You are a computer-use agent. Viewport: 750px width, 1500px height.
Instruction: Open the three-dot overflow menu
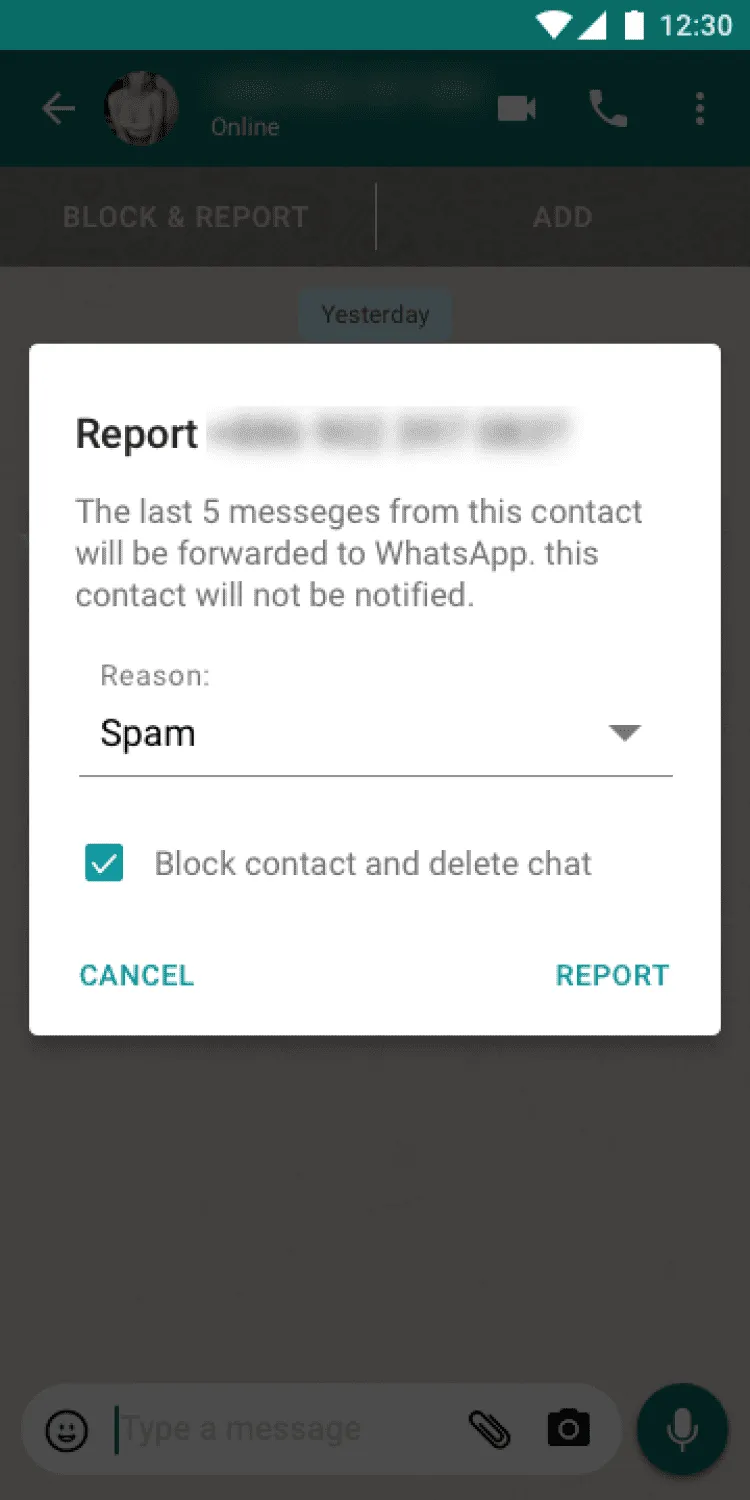tap(700, 108)
